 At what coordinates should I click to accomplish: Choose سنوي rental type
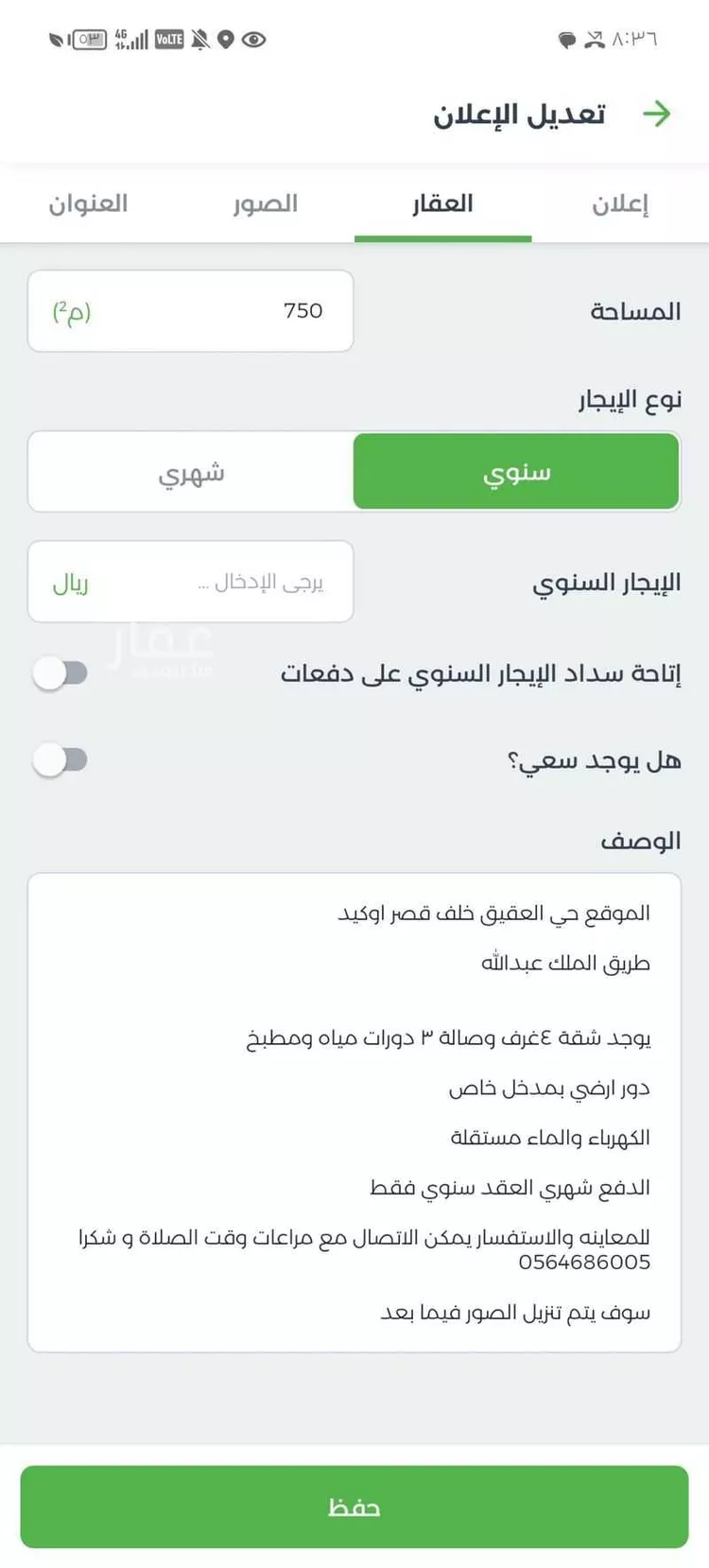tap(516, 472)
